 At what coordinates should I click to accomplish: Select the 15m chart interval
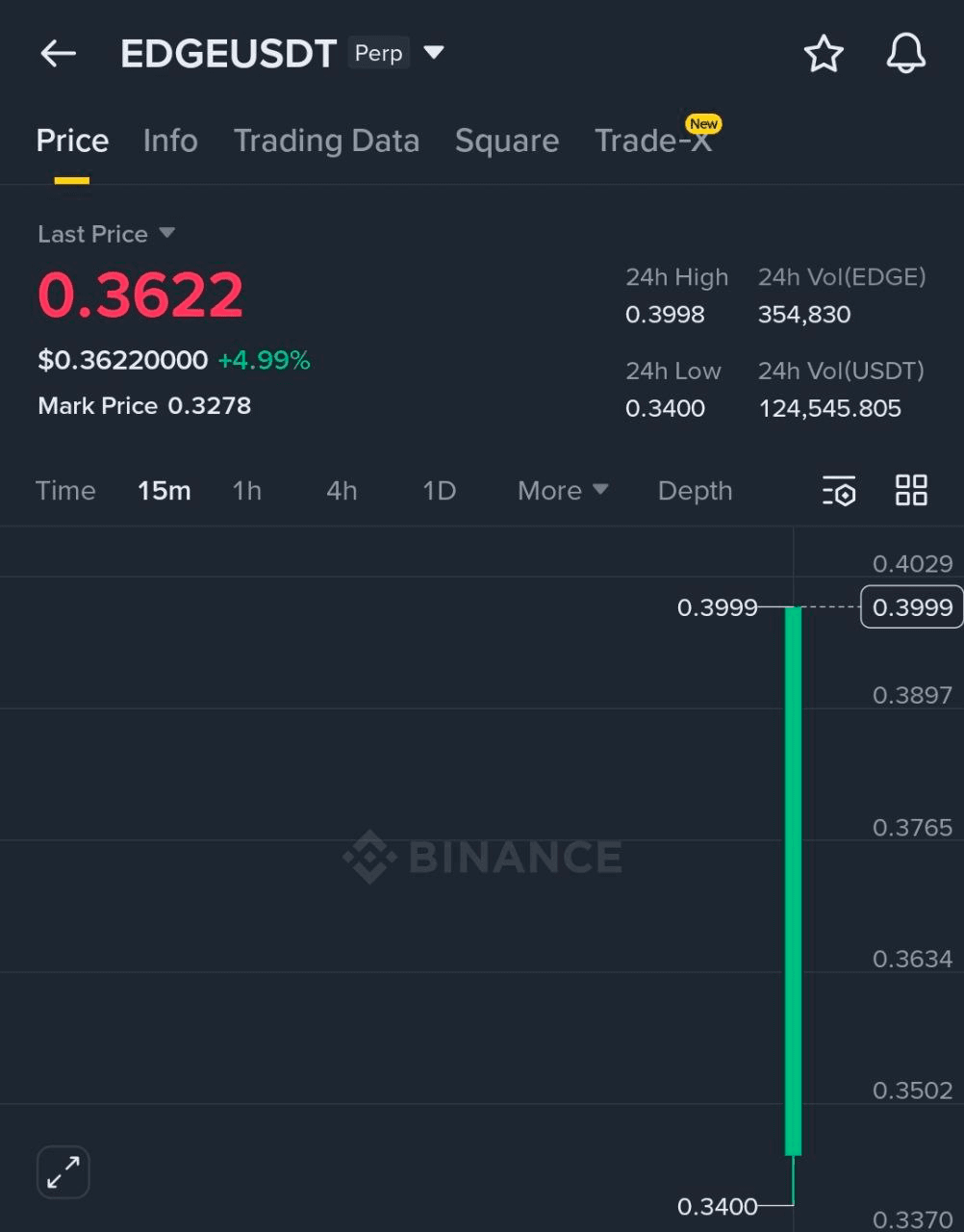(164, 491)
